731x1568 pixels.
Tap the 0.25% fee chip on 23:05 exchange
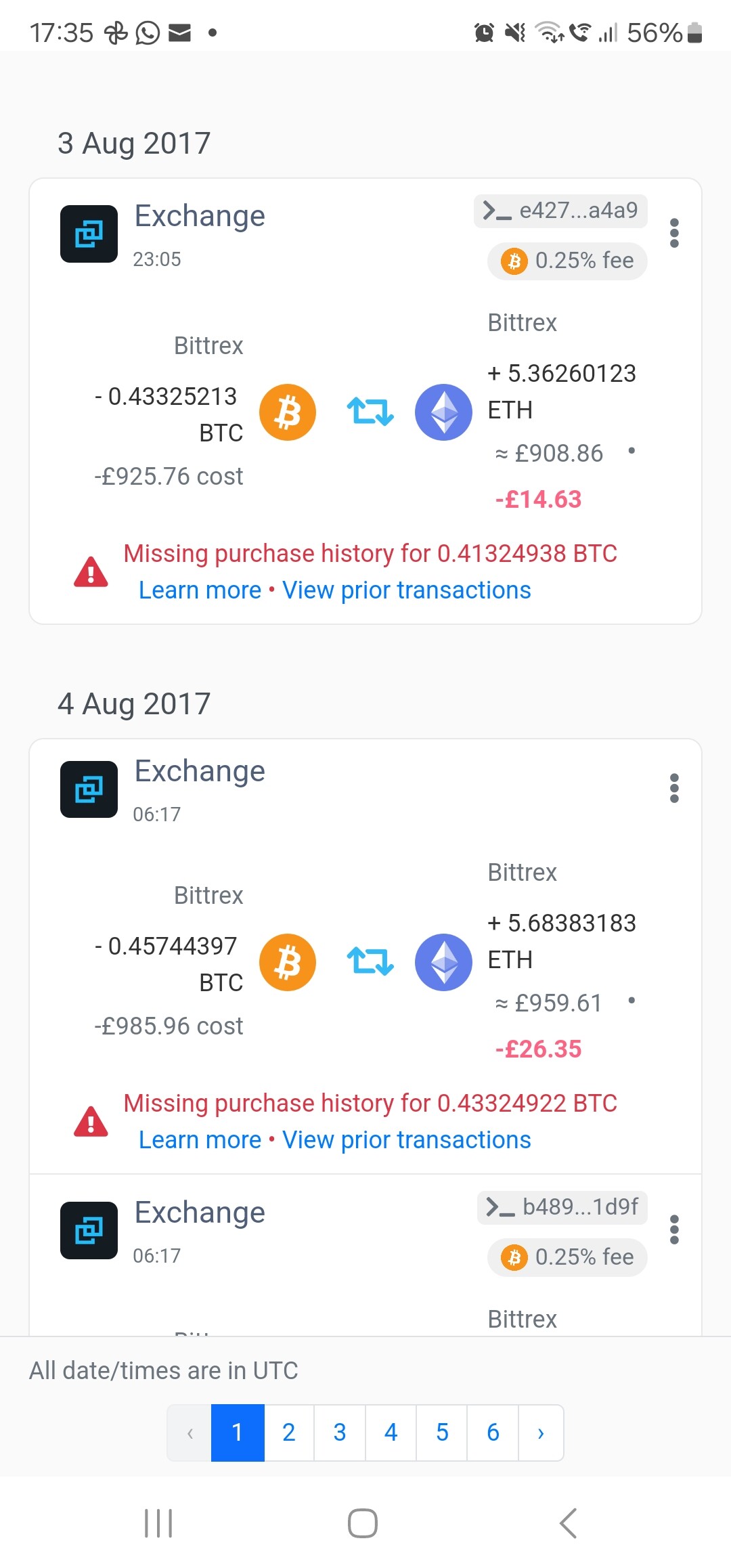tap(567, 261)
